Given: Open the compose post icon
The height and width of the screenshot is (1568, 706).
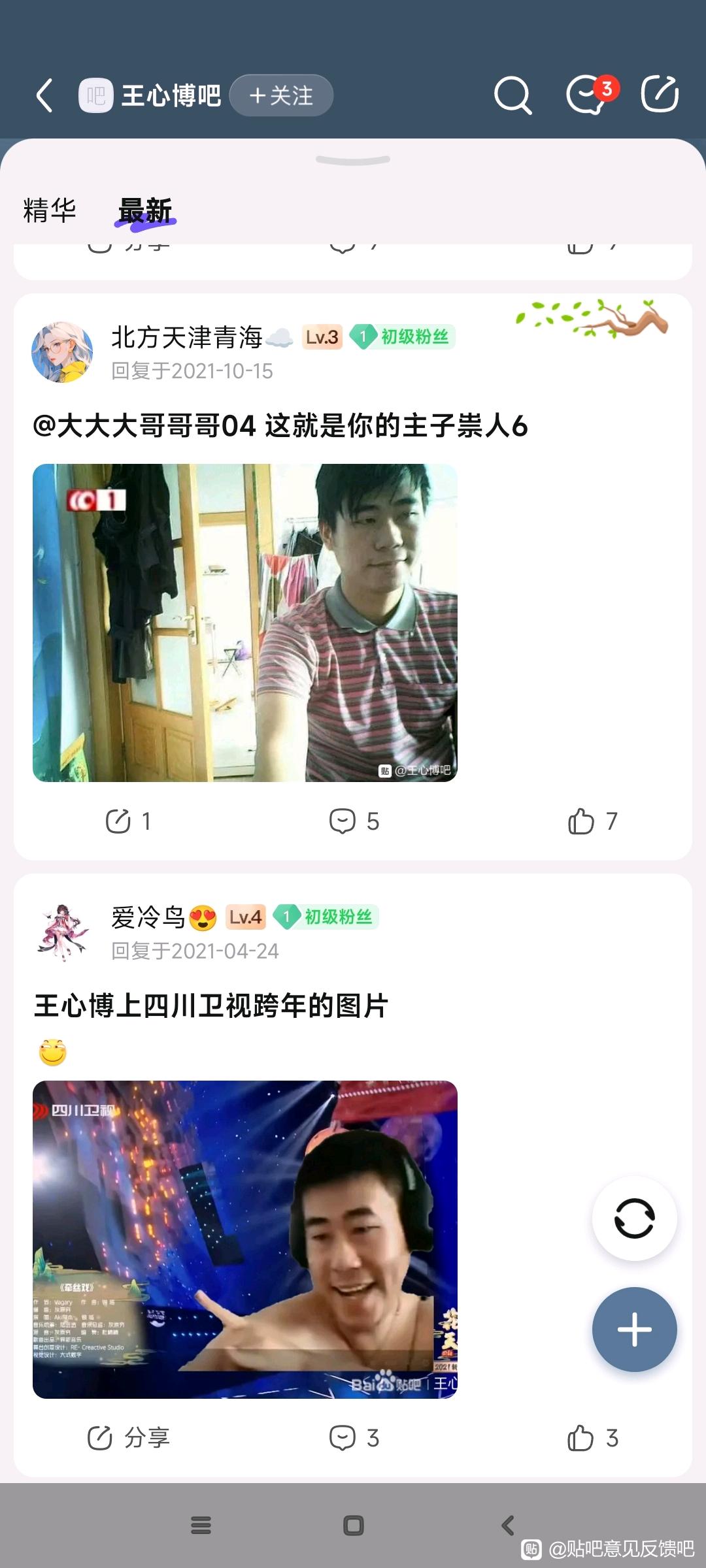Looking at the screenshot, I should (x=659, y=95).
